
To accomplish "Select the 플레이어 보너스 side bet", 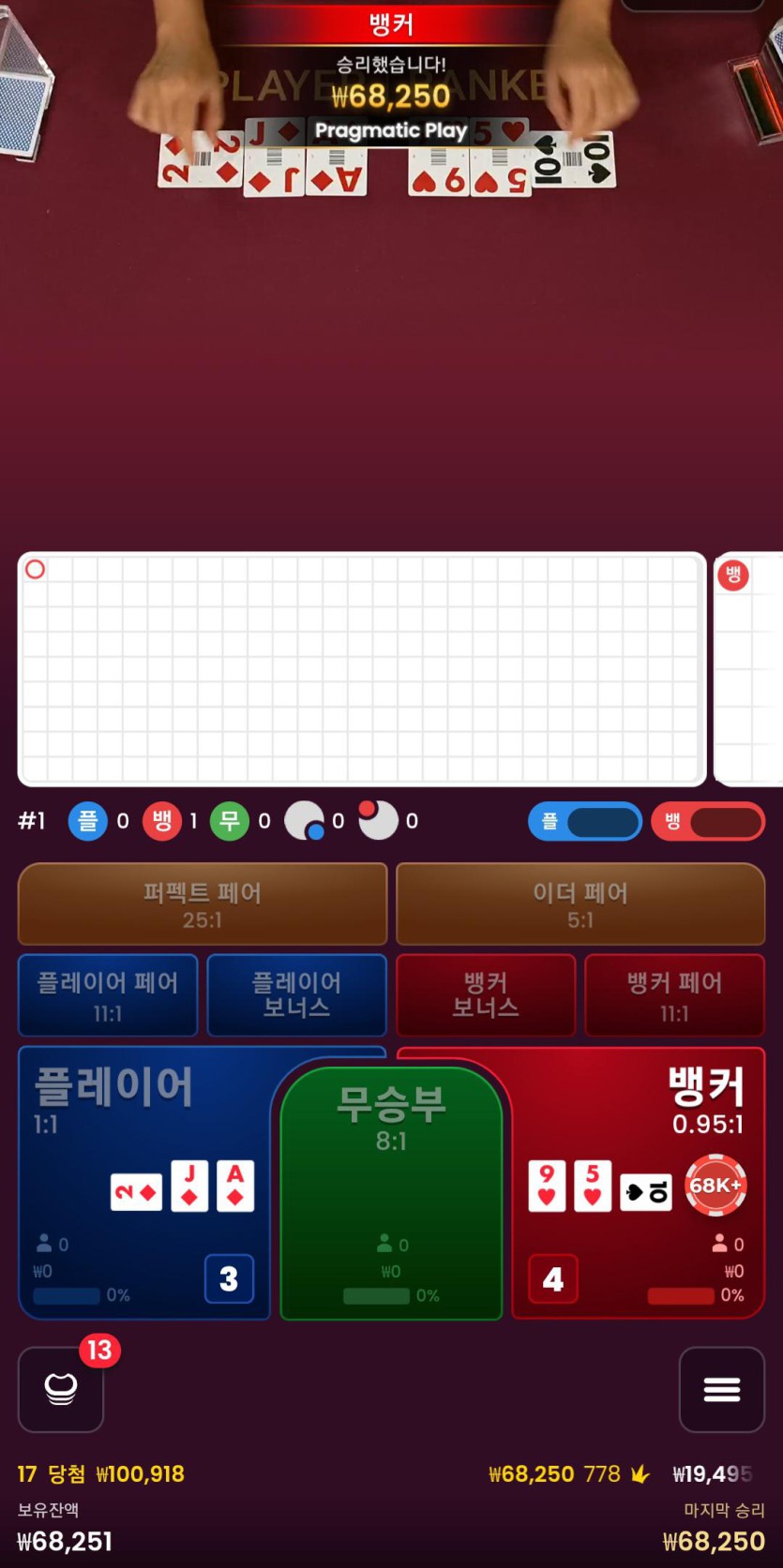I will point(296,995).
